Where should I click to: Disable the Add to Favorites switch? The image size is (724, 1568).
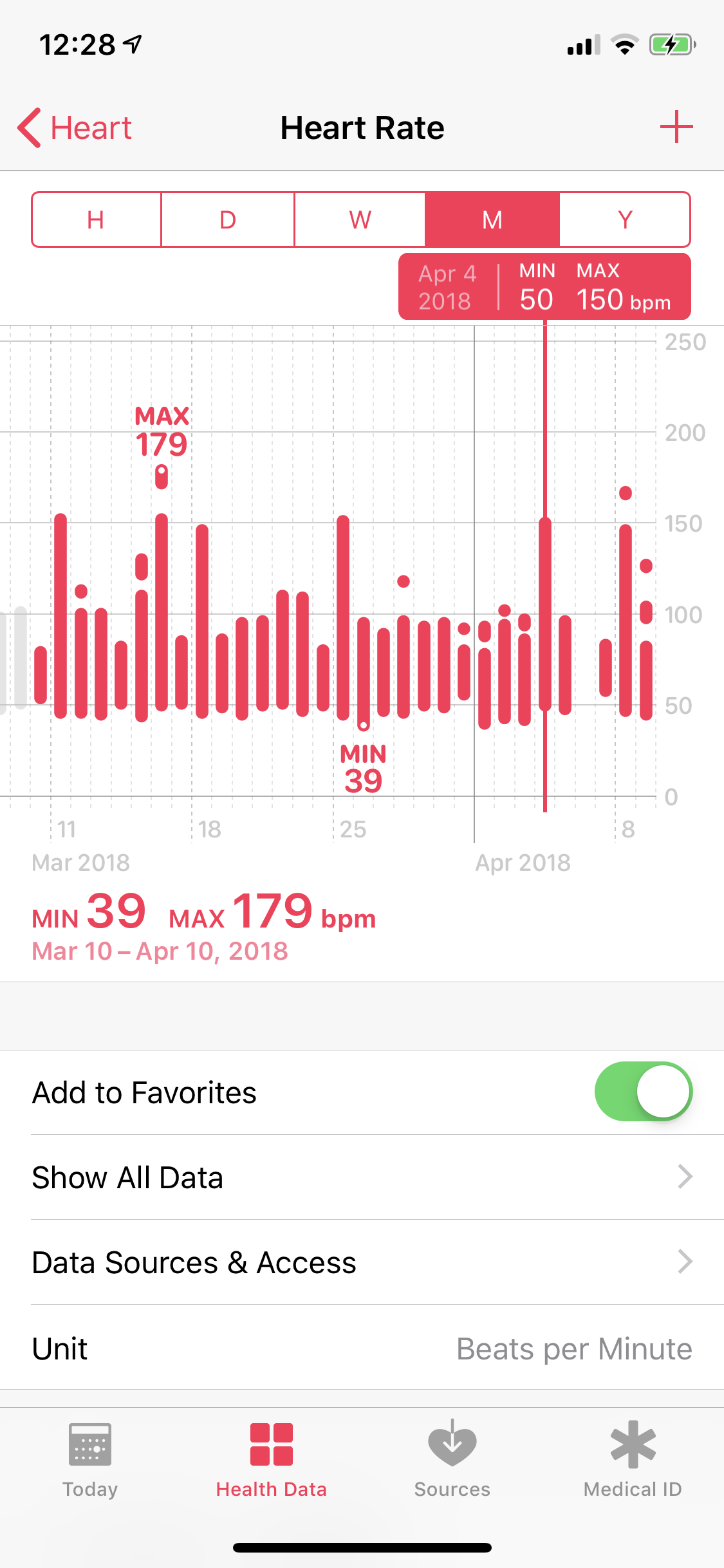(x=643, y=1091)
